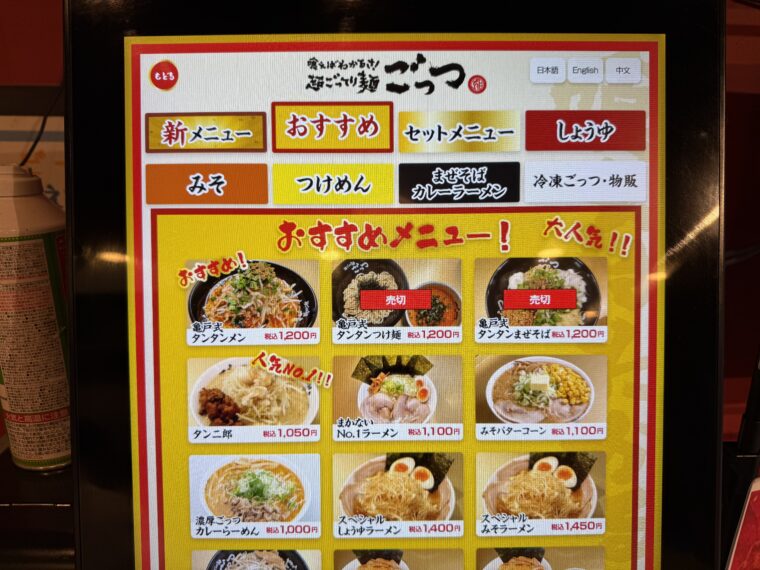The height and width of the screenshot is (570, 760).
Task: Show the しょうゆ ramen category
Action: coord(585,131)
